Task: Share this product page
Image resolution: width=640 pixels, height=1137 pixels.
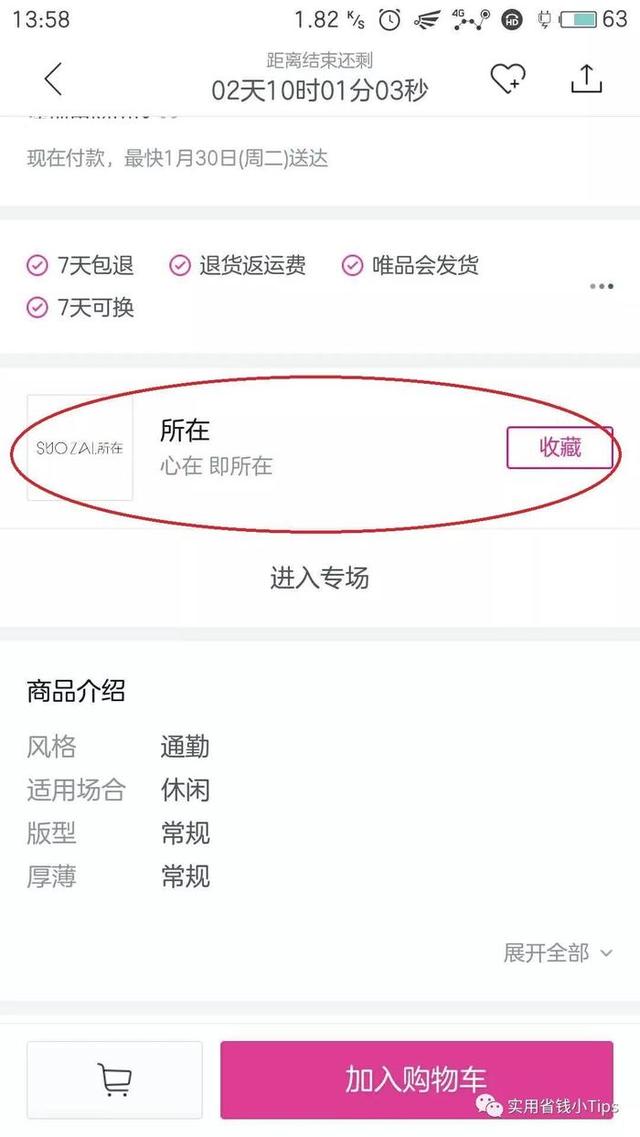Action: pyautogui.click(x=586, y=78)
